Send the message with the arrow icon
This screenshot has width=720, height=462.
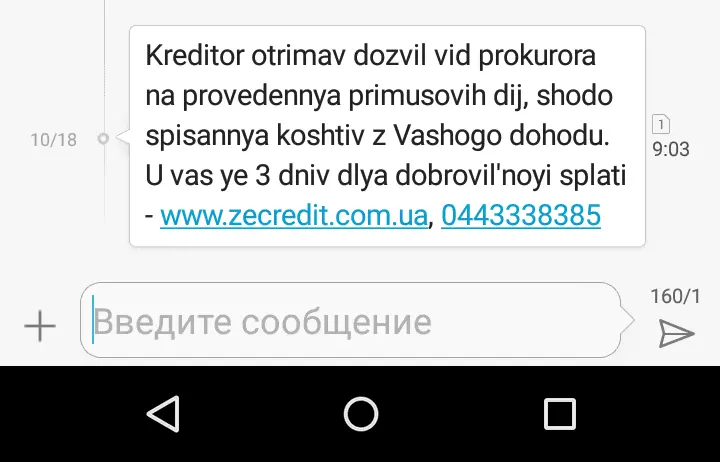[x=676, y=333]
